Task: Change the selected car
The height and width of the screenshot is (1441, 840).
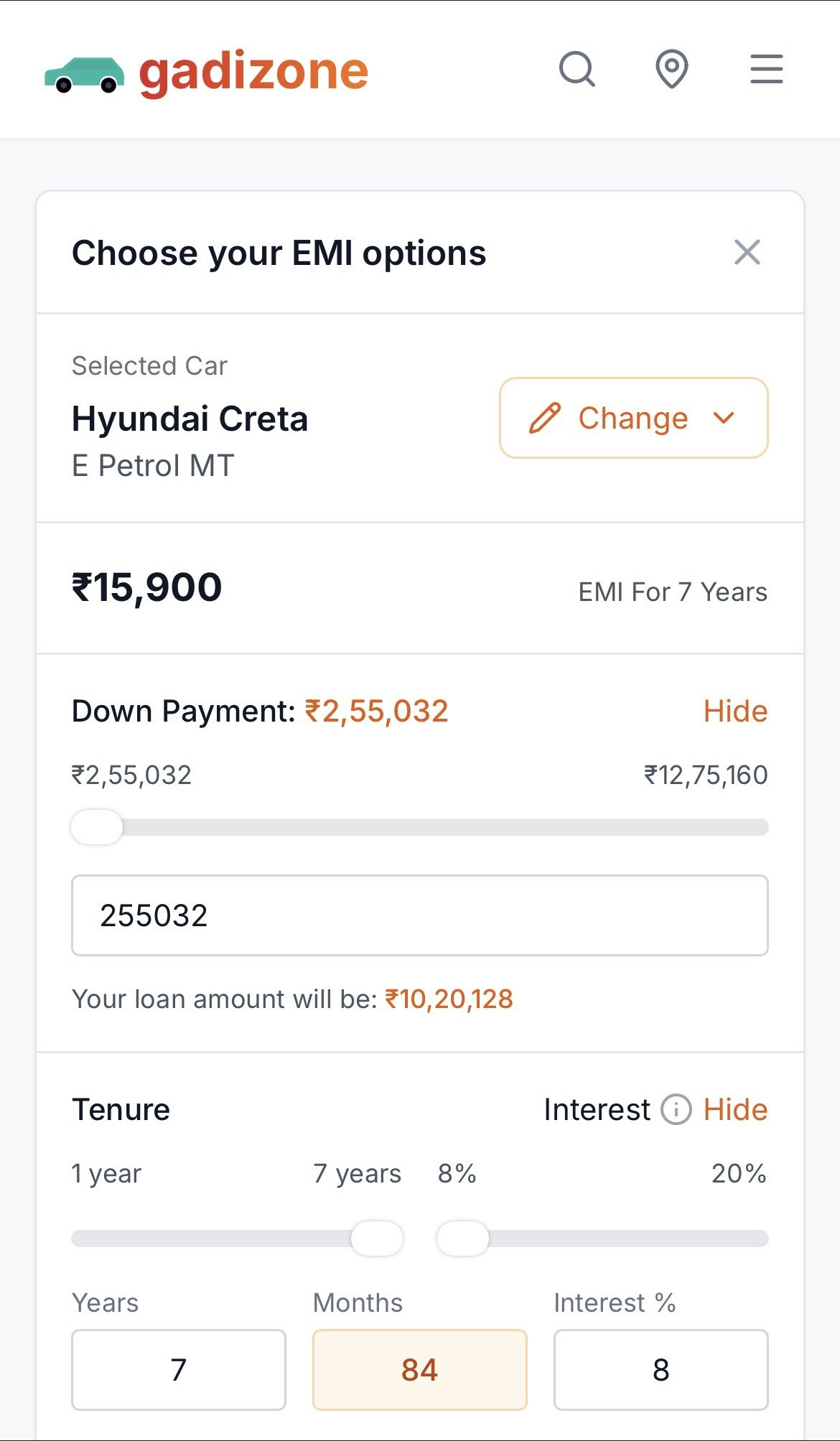Action: (633, 418)
